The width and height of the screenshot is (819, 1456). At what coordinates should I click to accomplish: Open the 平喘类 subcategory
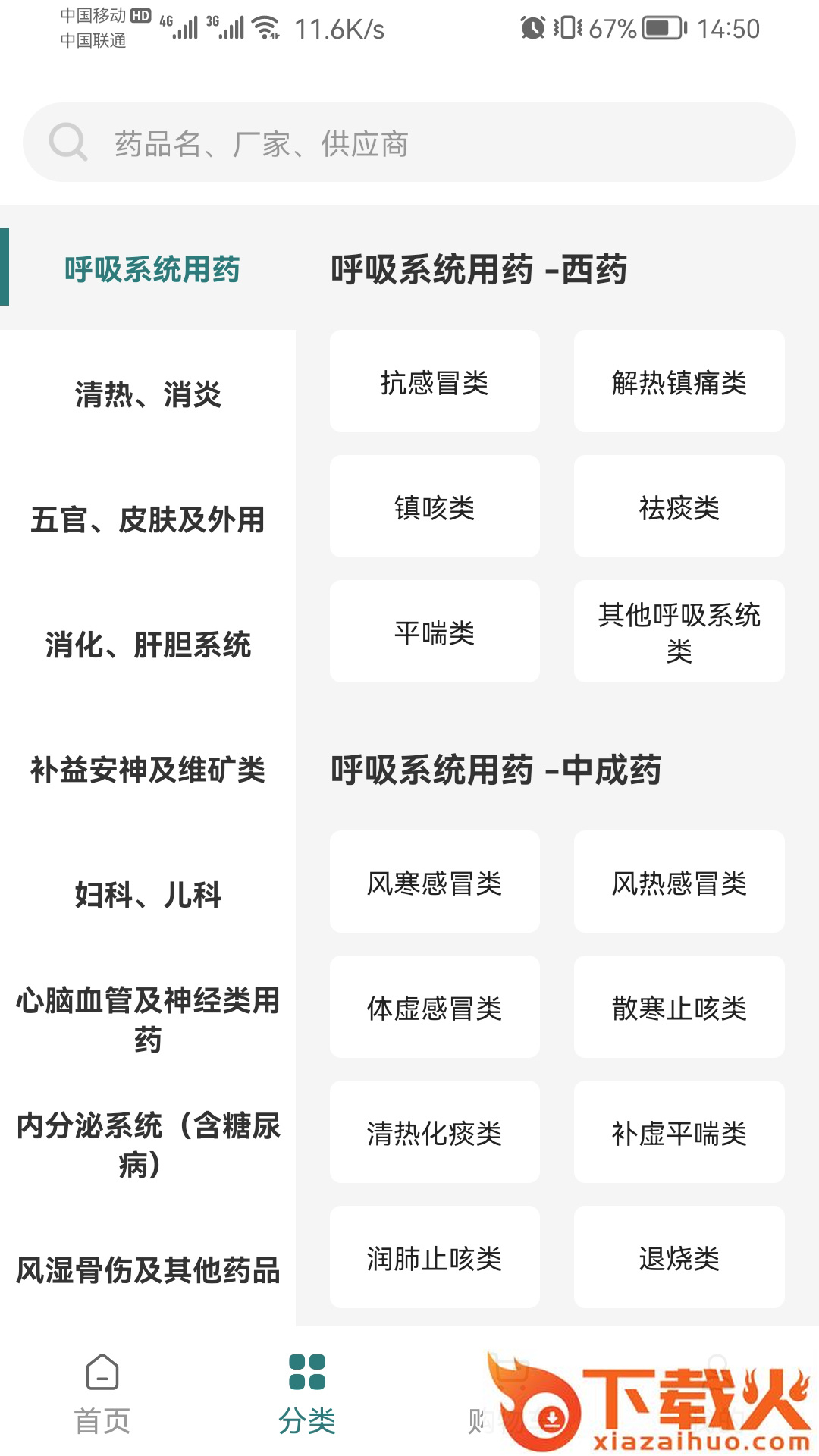point(435,632)
